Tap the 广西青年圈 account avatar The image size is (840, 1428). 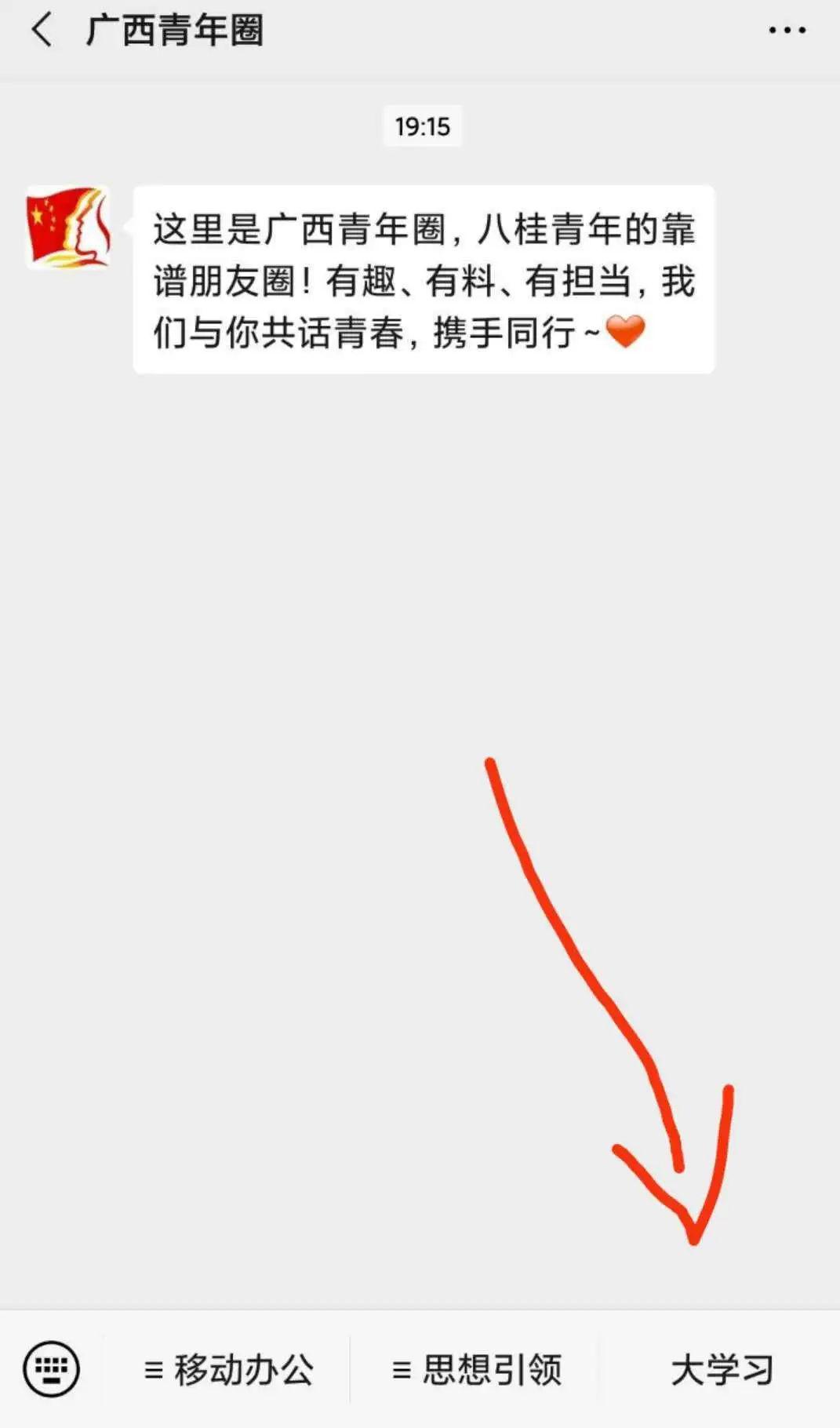pyautogui.click(x=68, y=228)
